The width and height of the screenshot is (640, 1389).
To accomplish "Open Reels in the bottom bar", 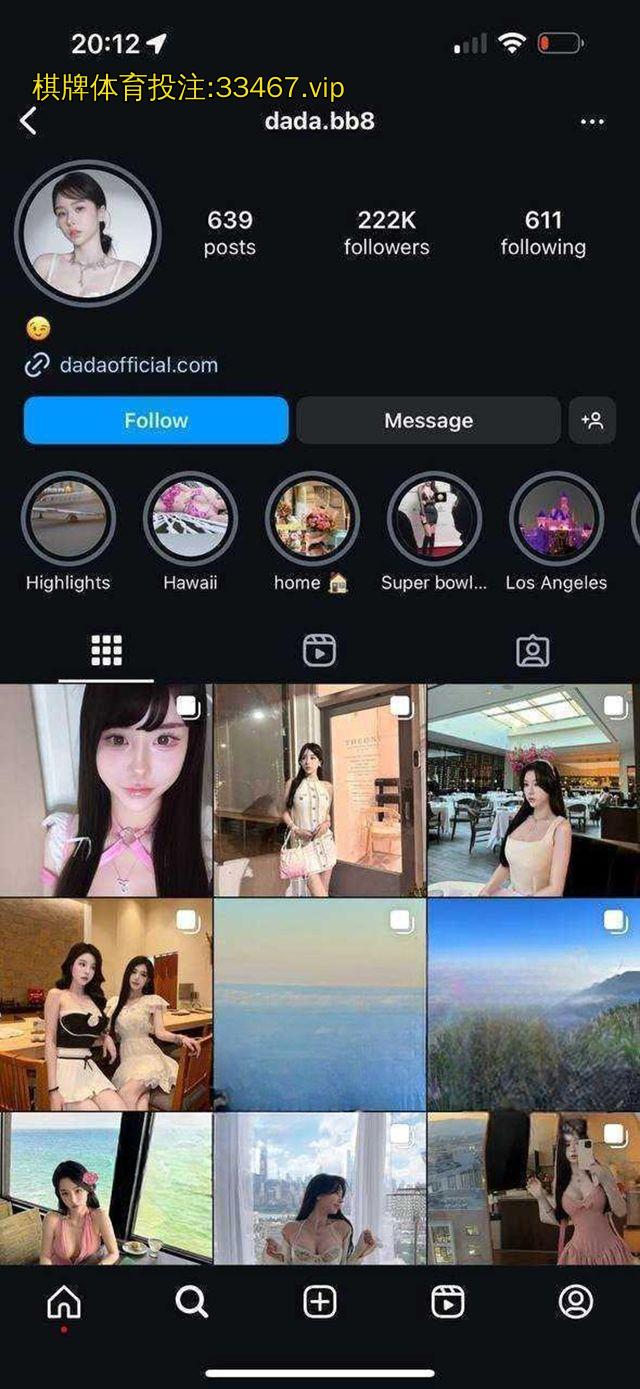I will [x=447, y=1301].
